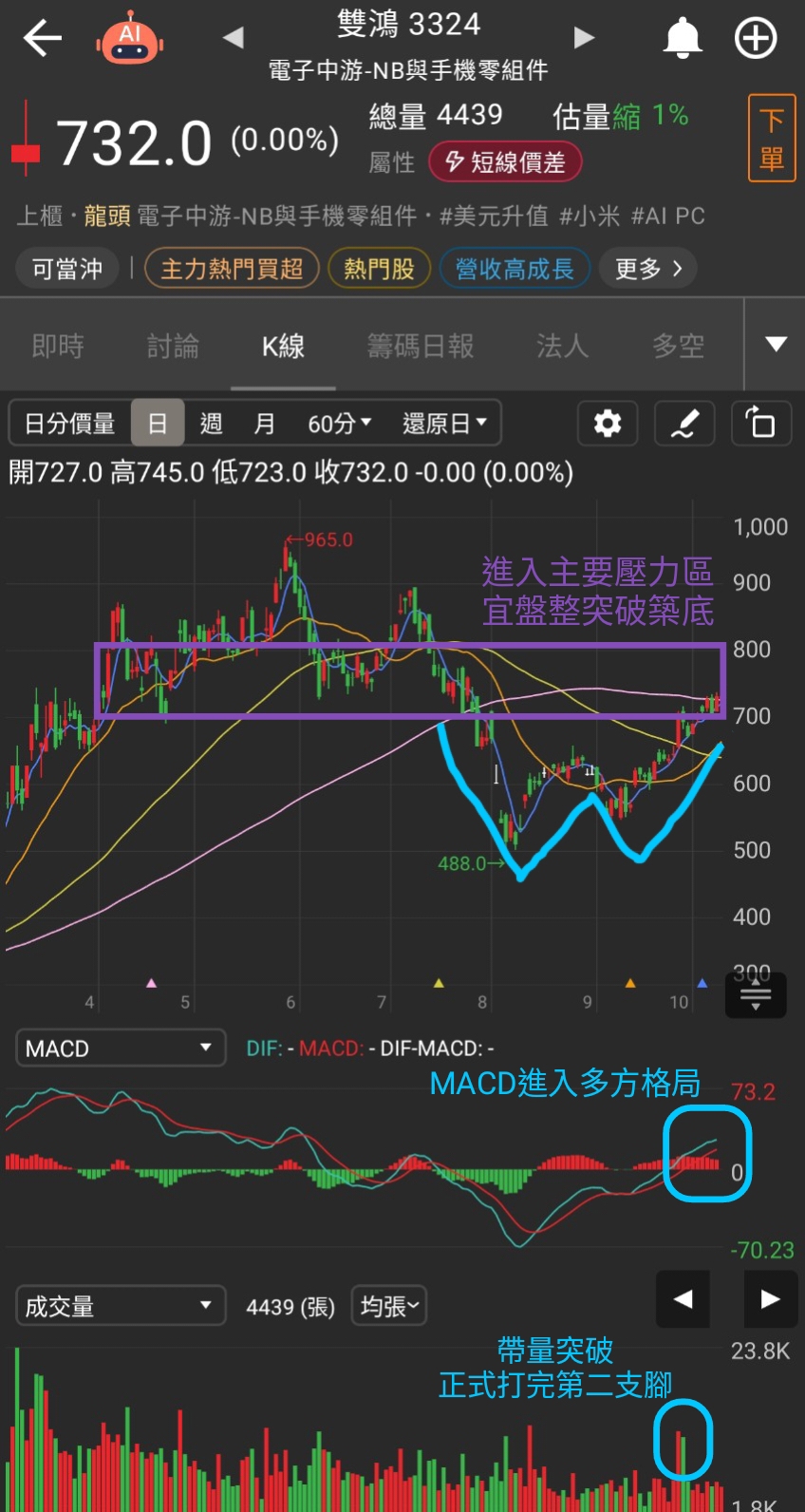Expand the tab list dropdown arrow

776,344
